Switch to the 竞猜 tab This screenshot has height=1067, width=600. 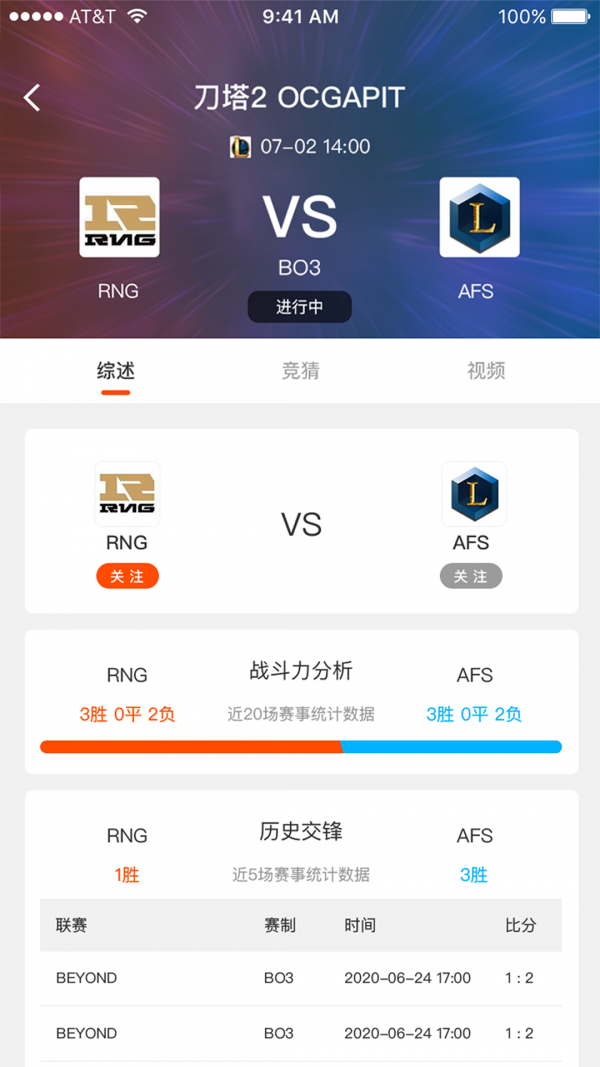300,371
